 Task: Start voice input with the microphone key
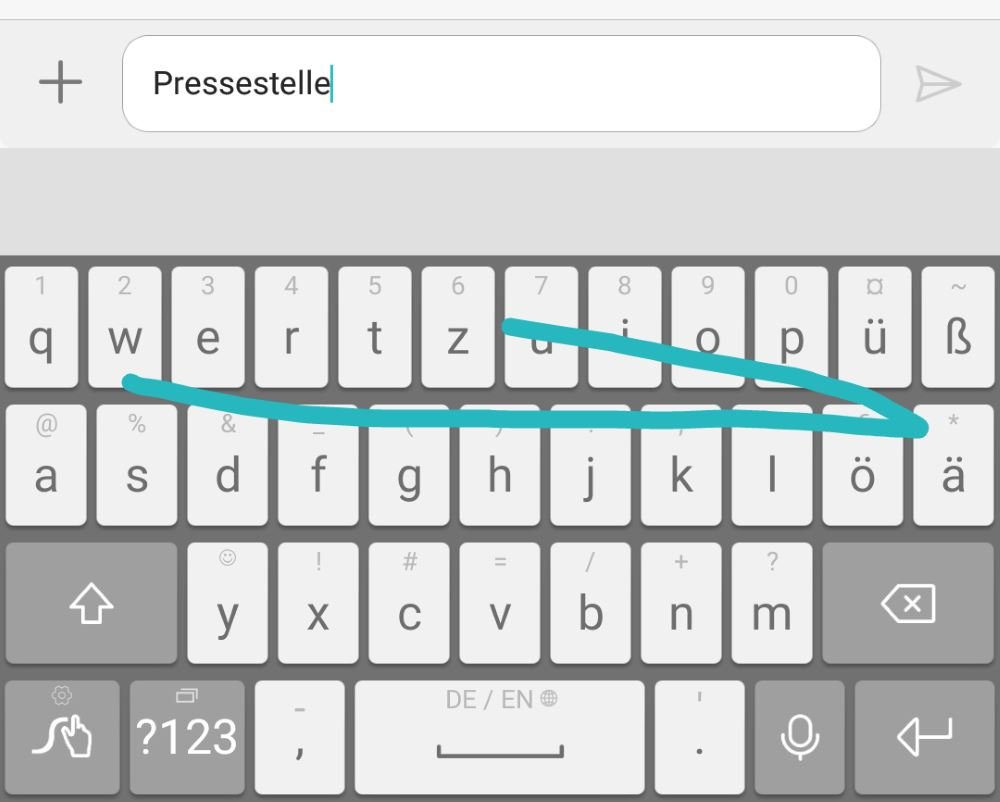point(799,737)
